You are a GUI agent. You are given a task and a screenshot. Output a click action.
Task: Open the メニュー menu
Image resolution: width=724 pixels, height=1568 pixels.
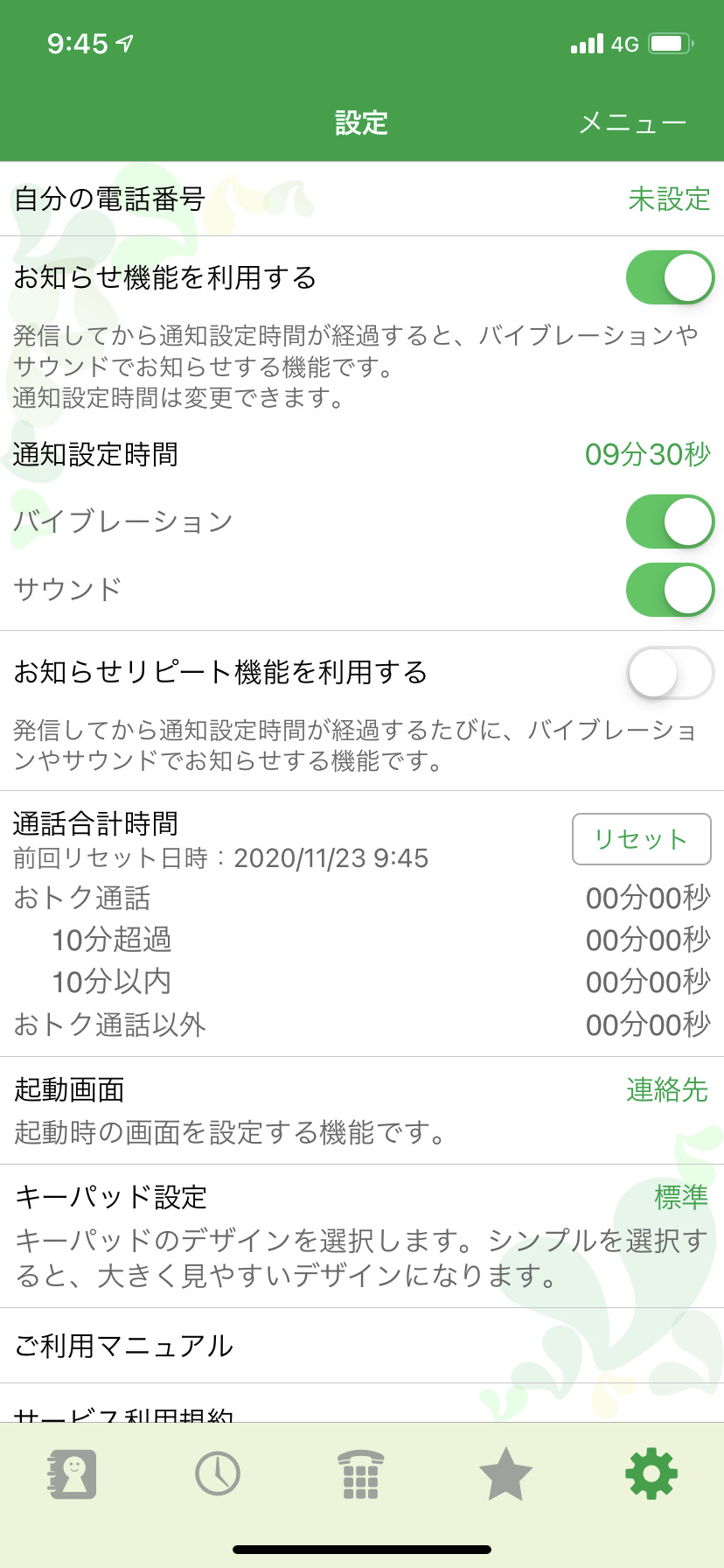click(632, 123)
